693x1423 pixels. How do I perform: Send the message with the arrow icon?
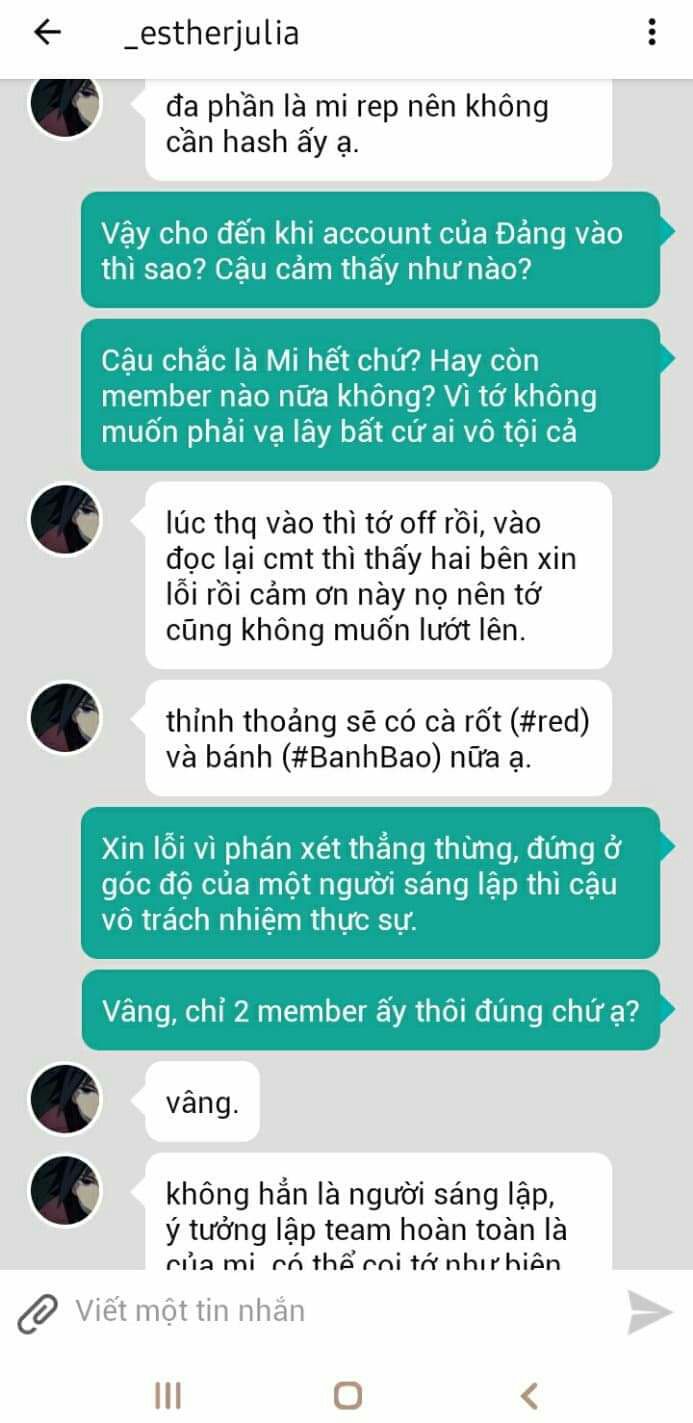pyautogui.click(x=650, y=1312)
